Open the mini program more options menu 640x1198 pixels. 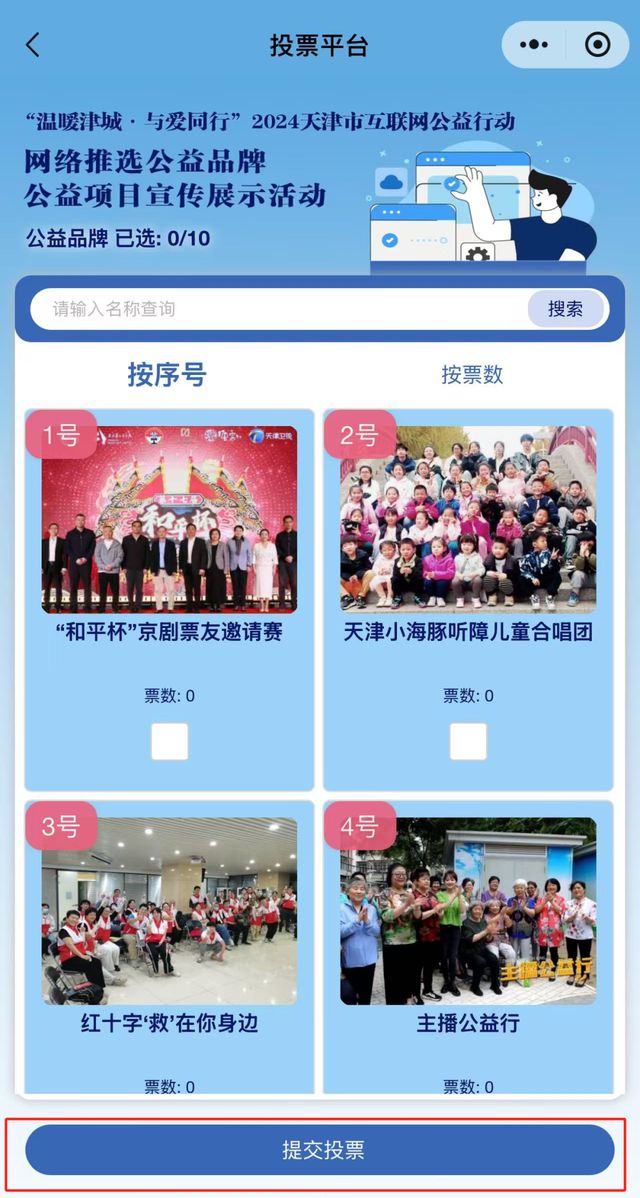click(x=536, y=45)
